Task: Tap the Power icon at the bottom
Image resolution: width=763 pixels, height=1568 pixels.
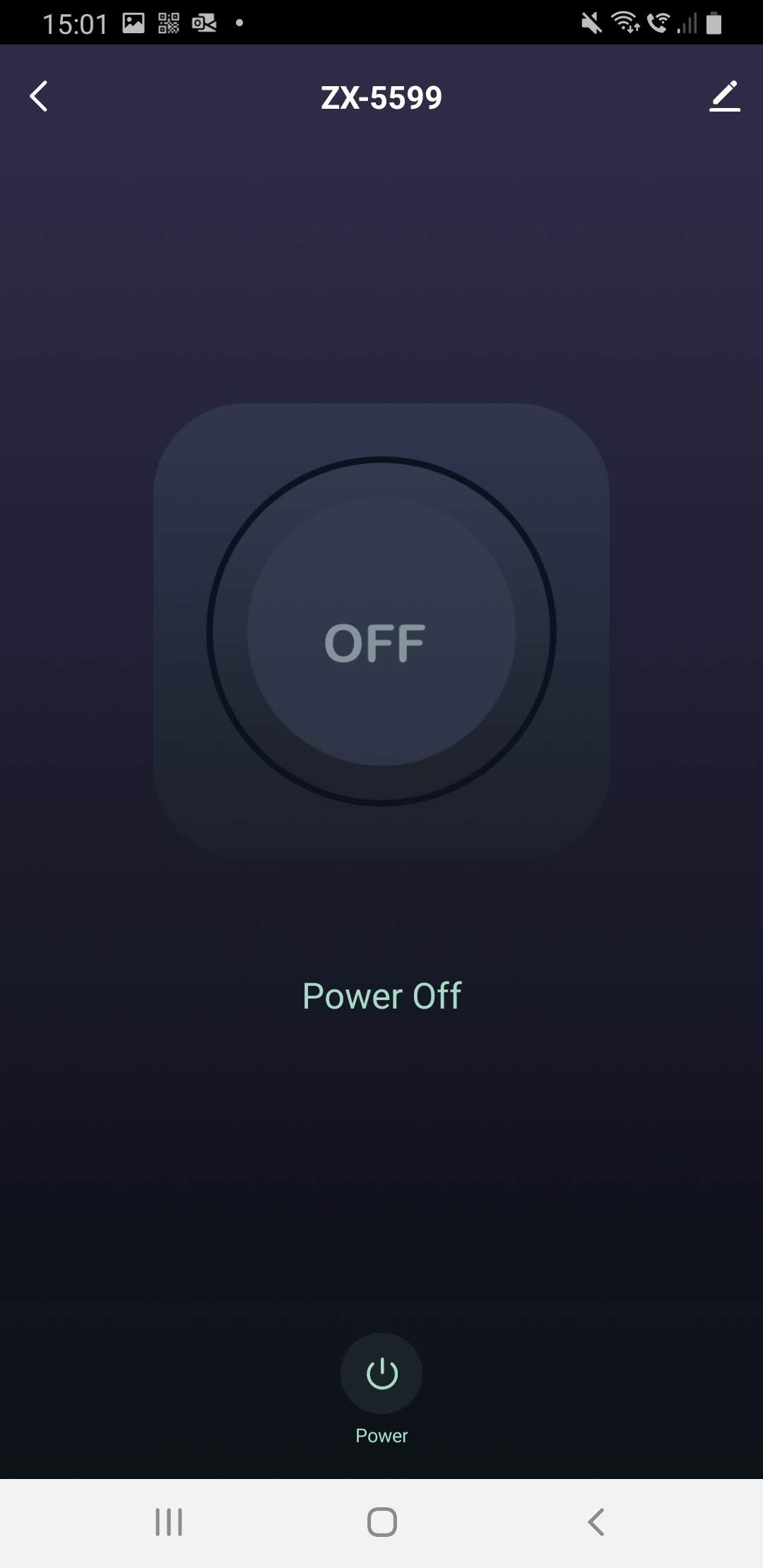Action: pyautogui.click(x=381, y=1374)
